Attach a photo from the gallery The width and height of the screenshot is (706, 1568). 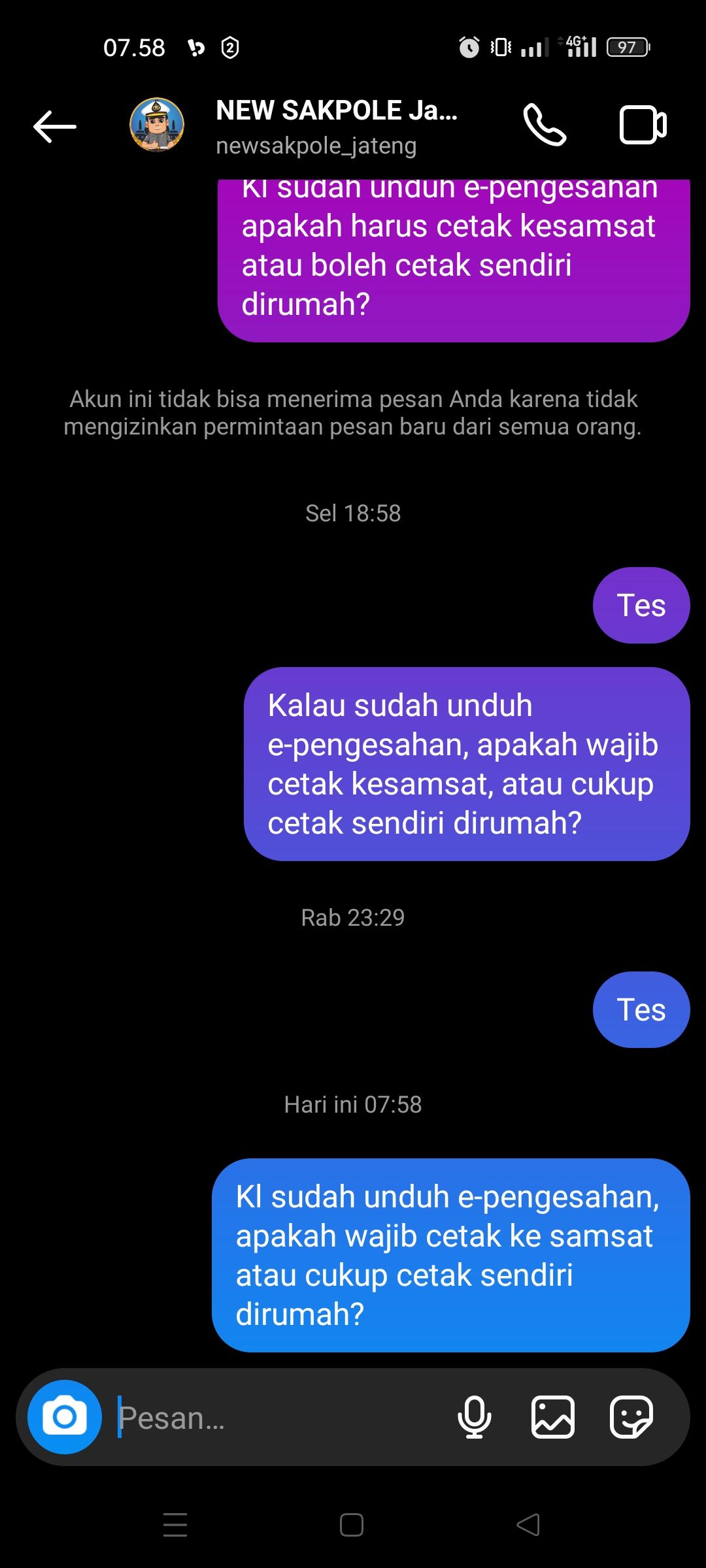tap(553, 1417)
